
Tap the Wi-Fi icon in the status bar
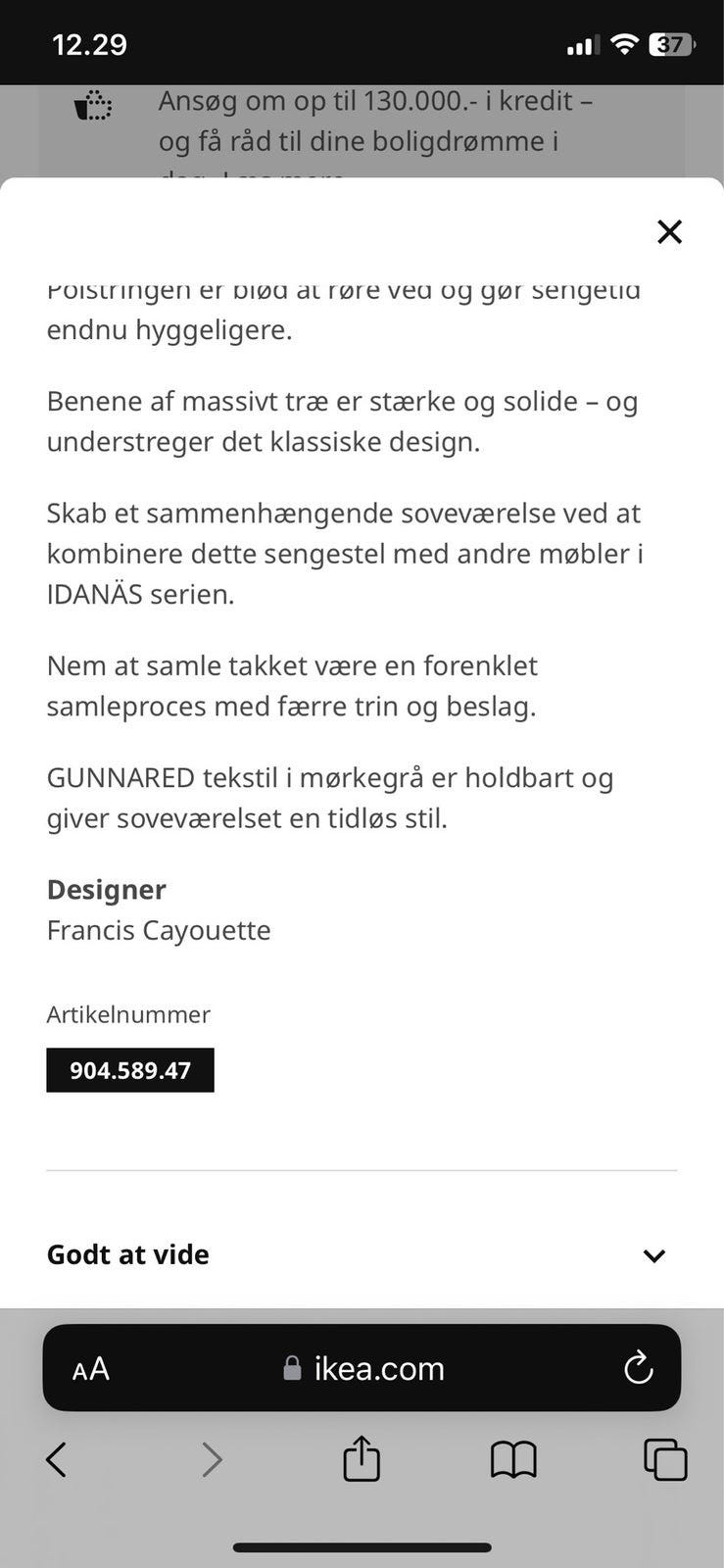click(x=624, y=43)
